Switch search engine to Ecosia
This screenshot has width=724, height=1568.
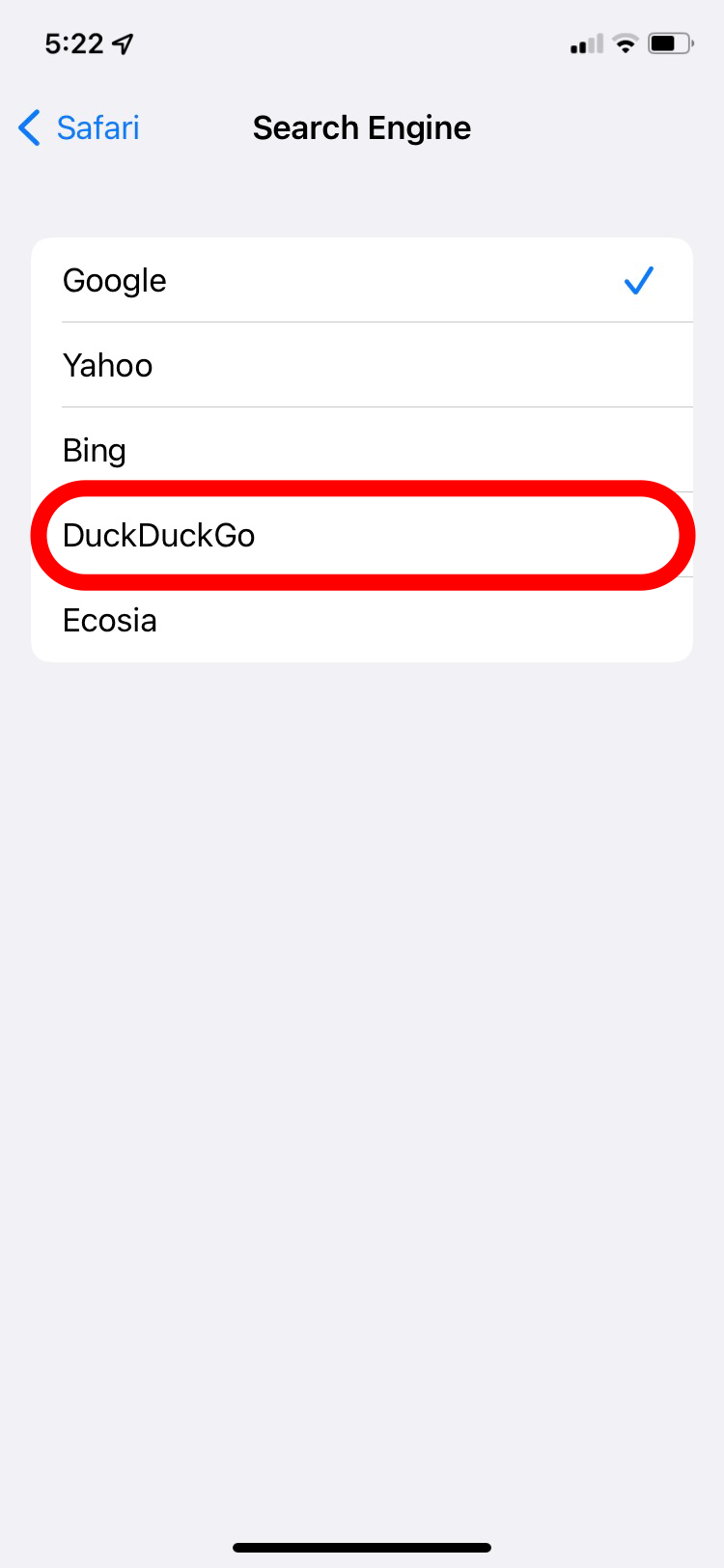(x=362, y=620)
